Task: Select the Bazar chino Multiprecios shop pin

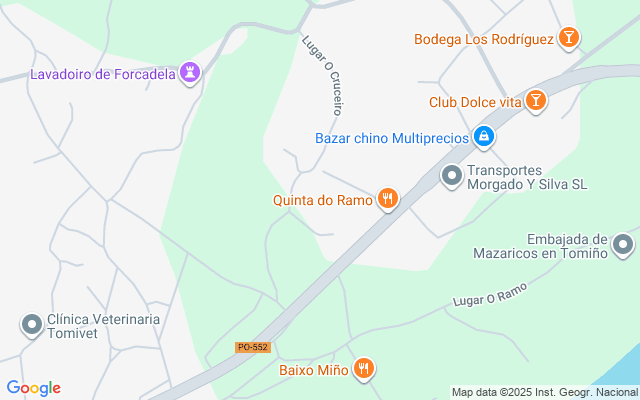Action: pos(483,137)
